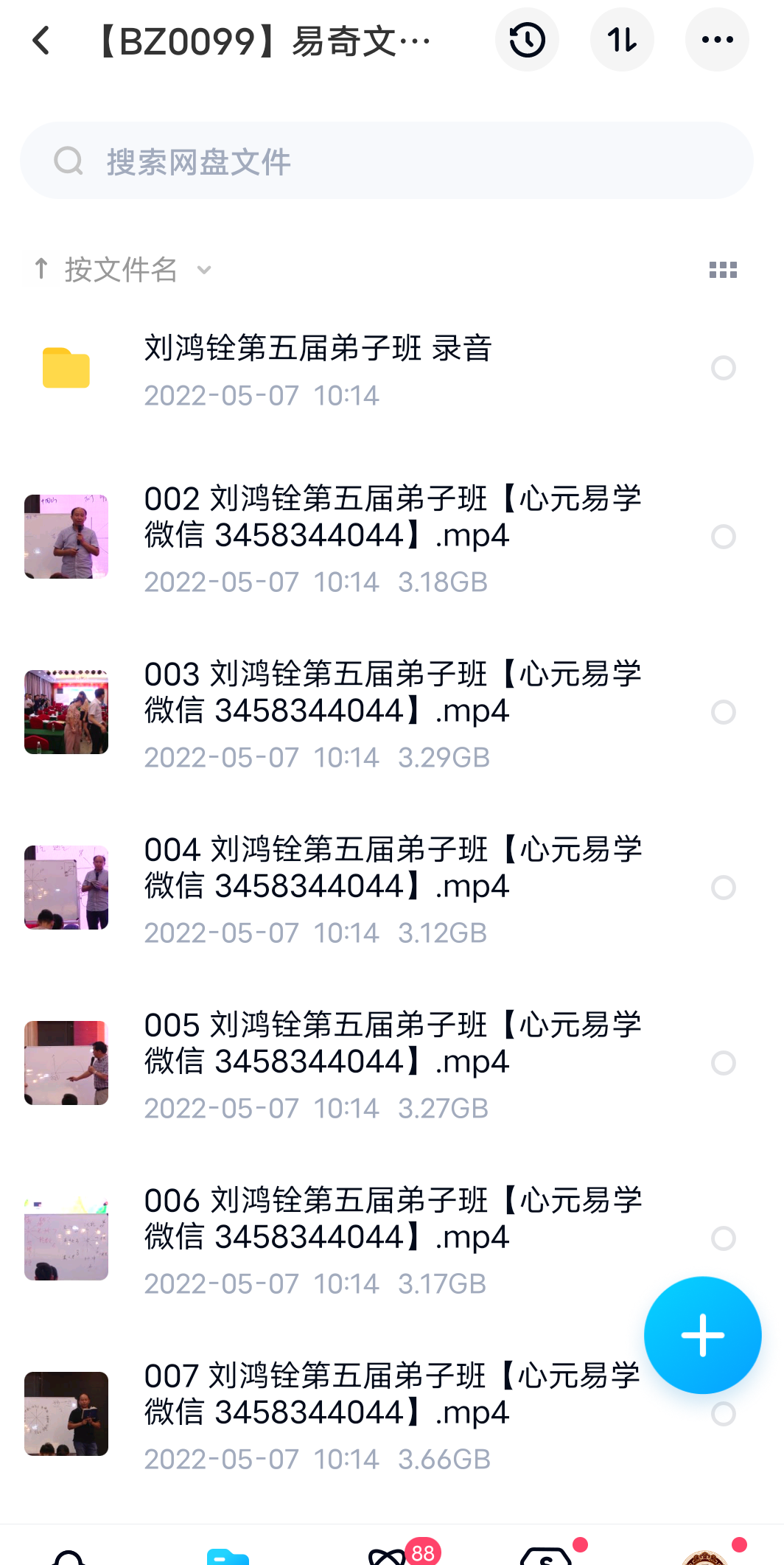Go back using the top-left arrow
The height and width of the screenshot is (1565, 784).
tap(42, 41)
